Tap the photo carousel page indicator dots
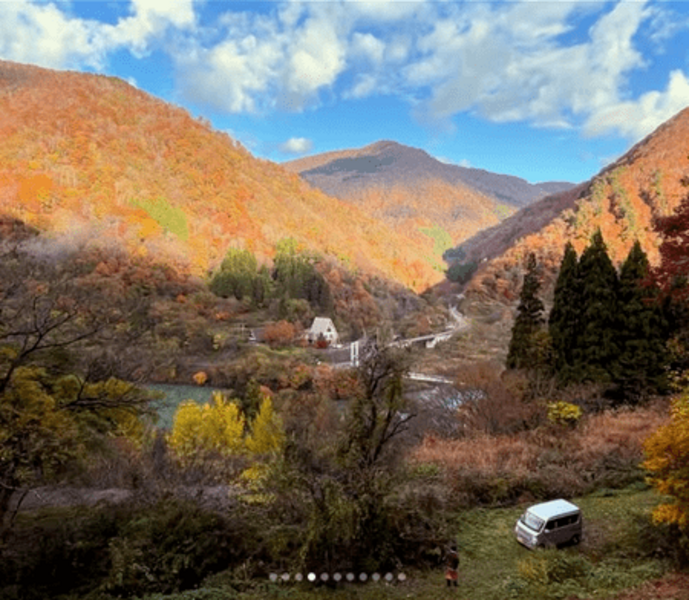The height and width of the screenshot is (600, 689). (x=337, y=577)
